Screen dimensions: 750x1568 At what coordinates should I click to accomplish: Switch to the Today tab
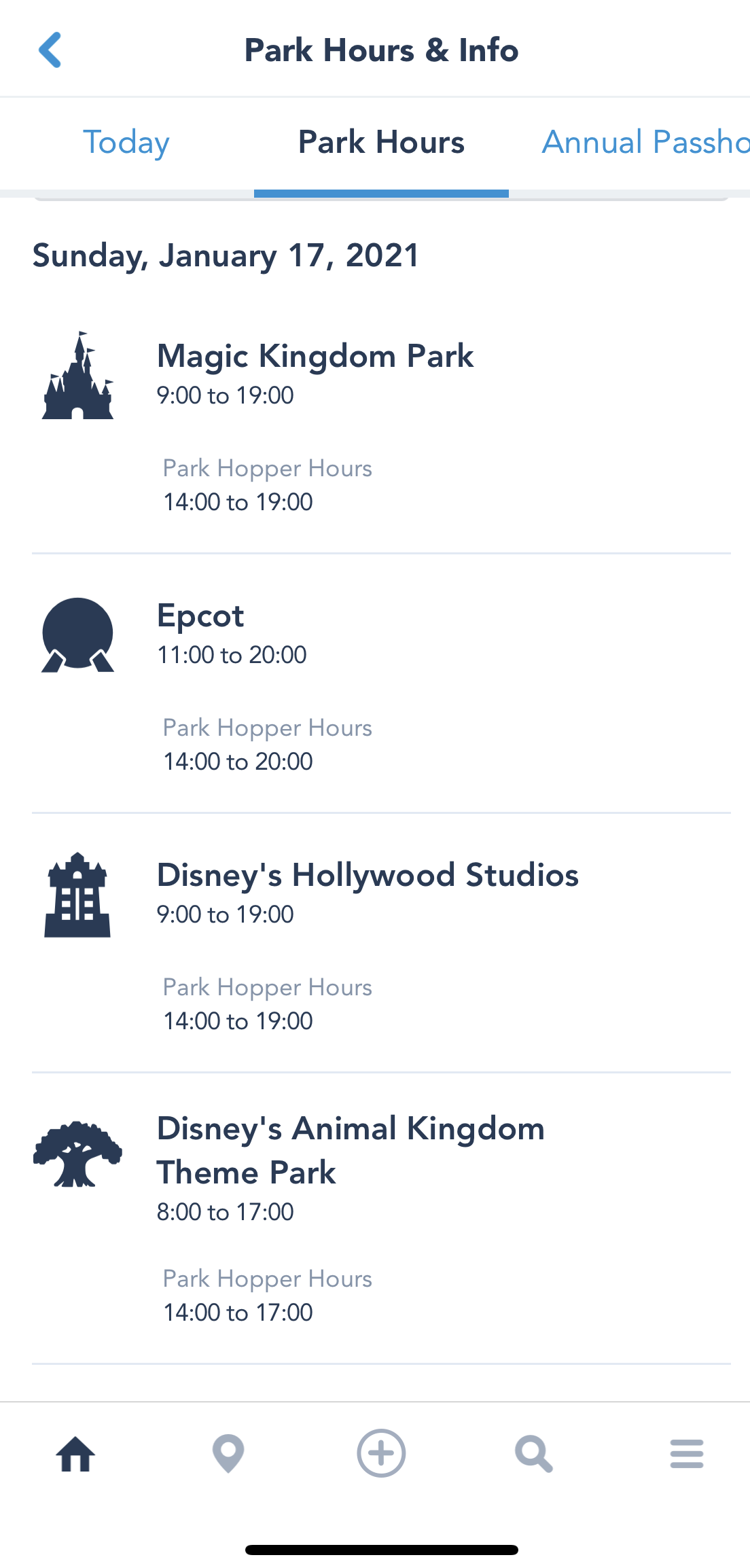coord(126,143)
